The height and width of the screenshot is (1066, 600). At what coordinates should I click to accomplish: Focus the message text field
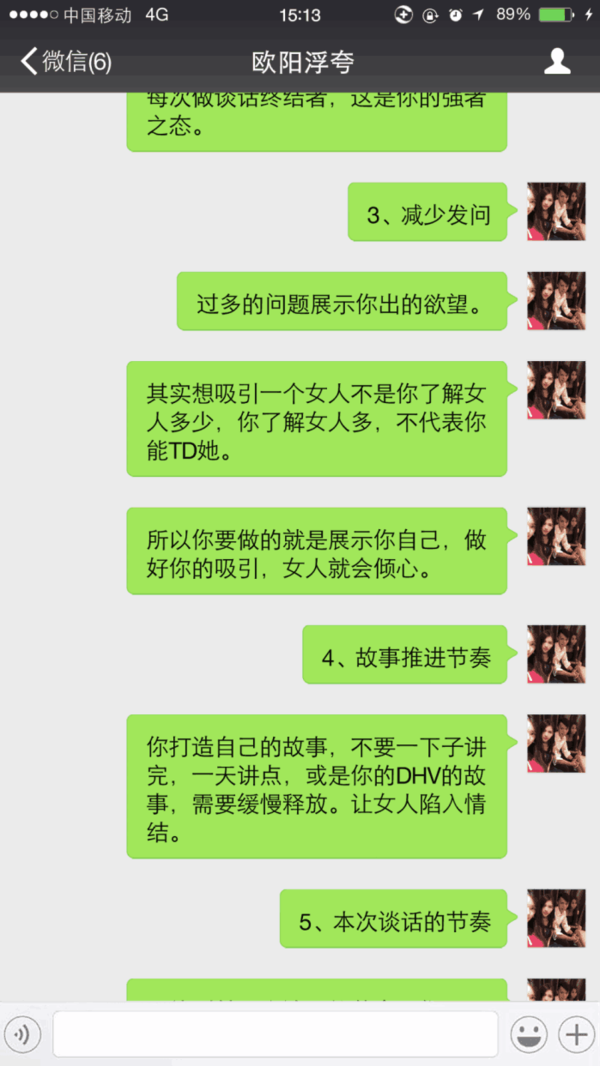[x=275, y=1033]
